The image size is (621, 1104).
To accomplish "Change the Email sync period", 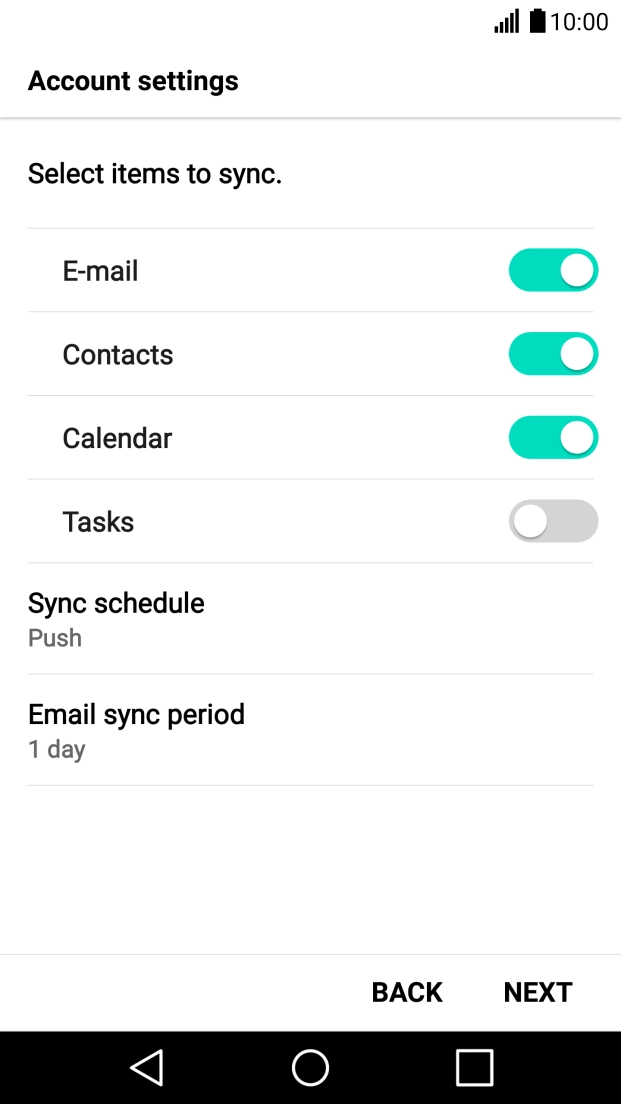I will 310,730.
